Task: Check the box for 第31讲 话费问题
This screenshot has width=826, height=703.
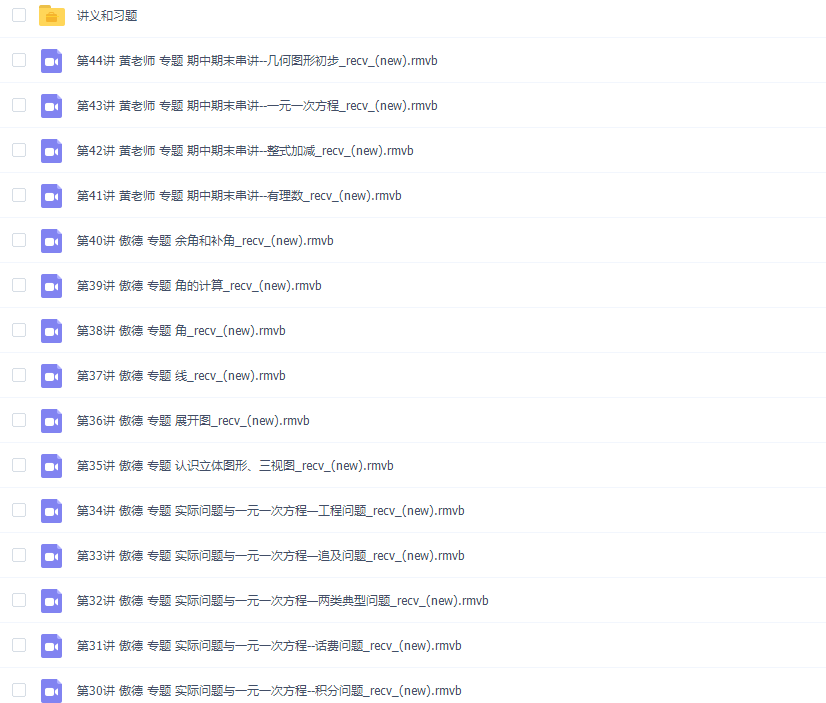Action: [19, 645]
